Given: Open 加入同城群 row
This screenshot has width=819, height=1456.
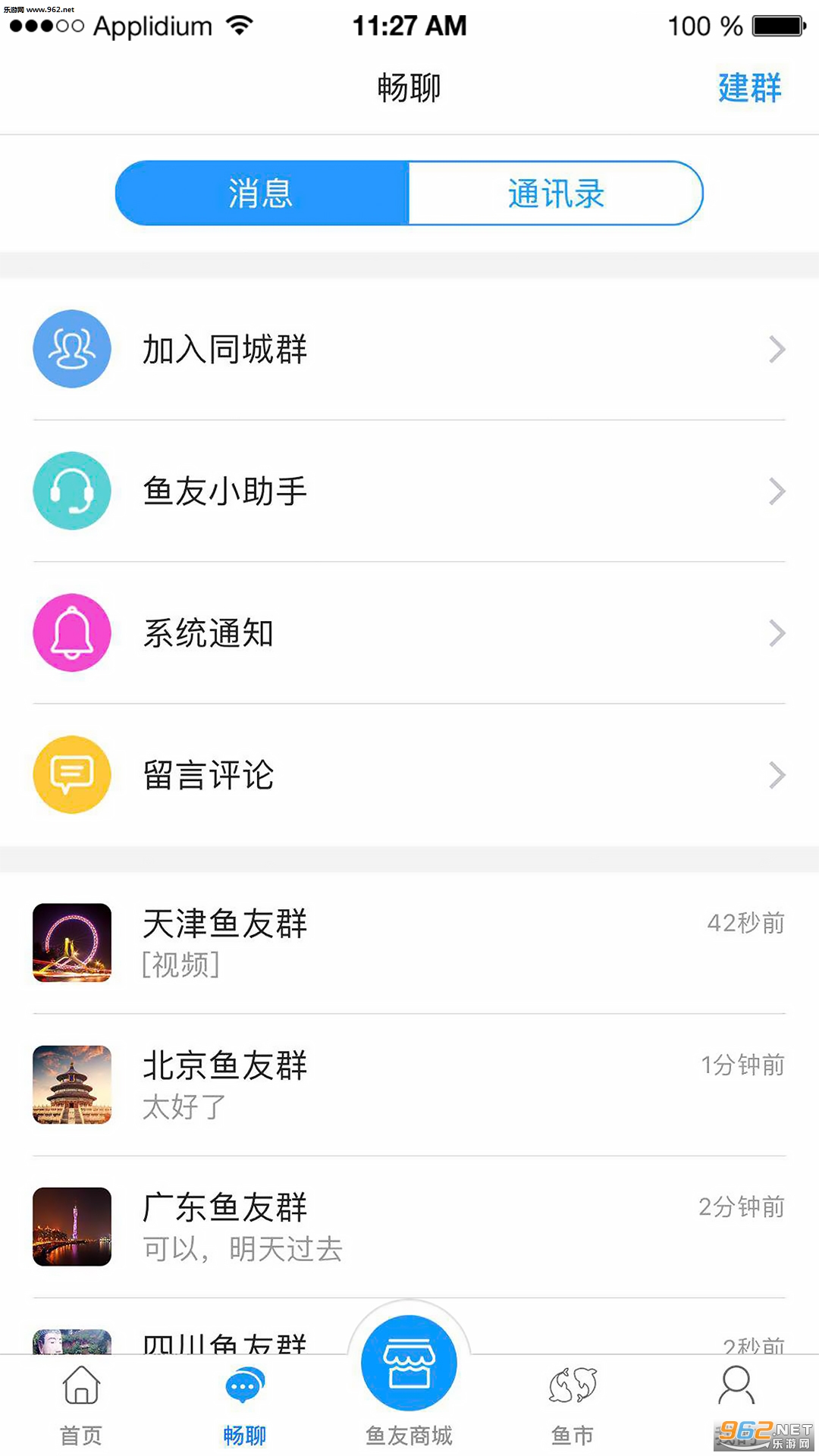Looking at the screenshot, I should [x=409, y=350].
